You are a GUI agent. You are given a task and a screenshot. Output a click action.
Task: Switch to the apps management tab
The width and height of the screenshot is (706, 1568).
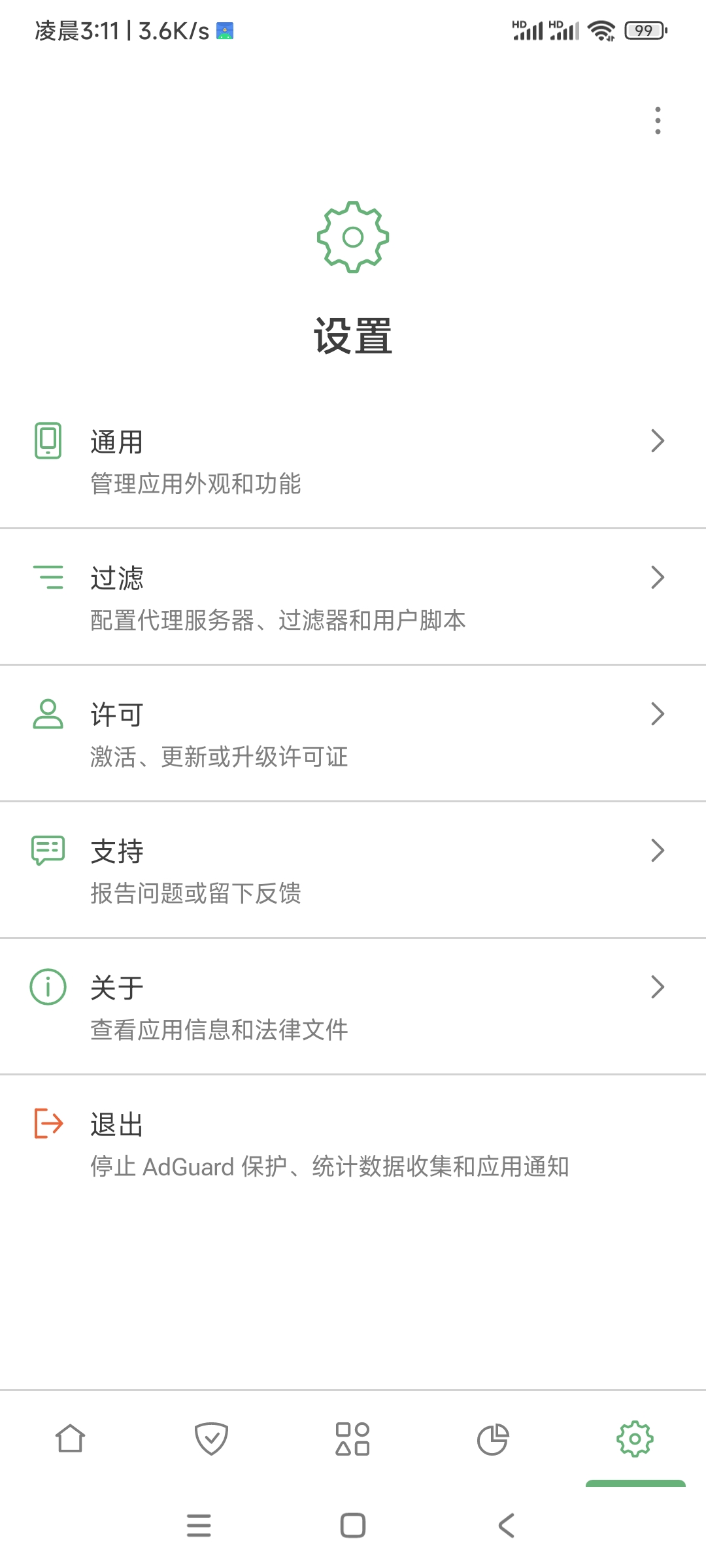pyautogui.click(x=352, y=1439)
